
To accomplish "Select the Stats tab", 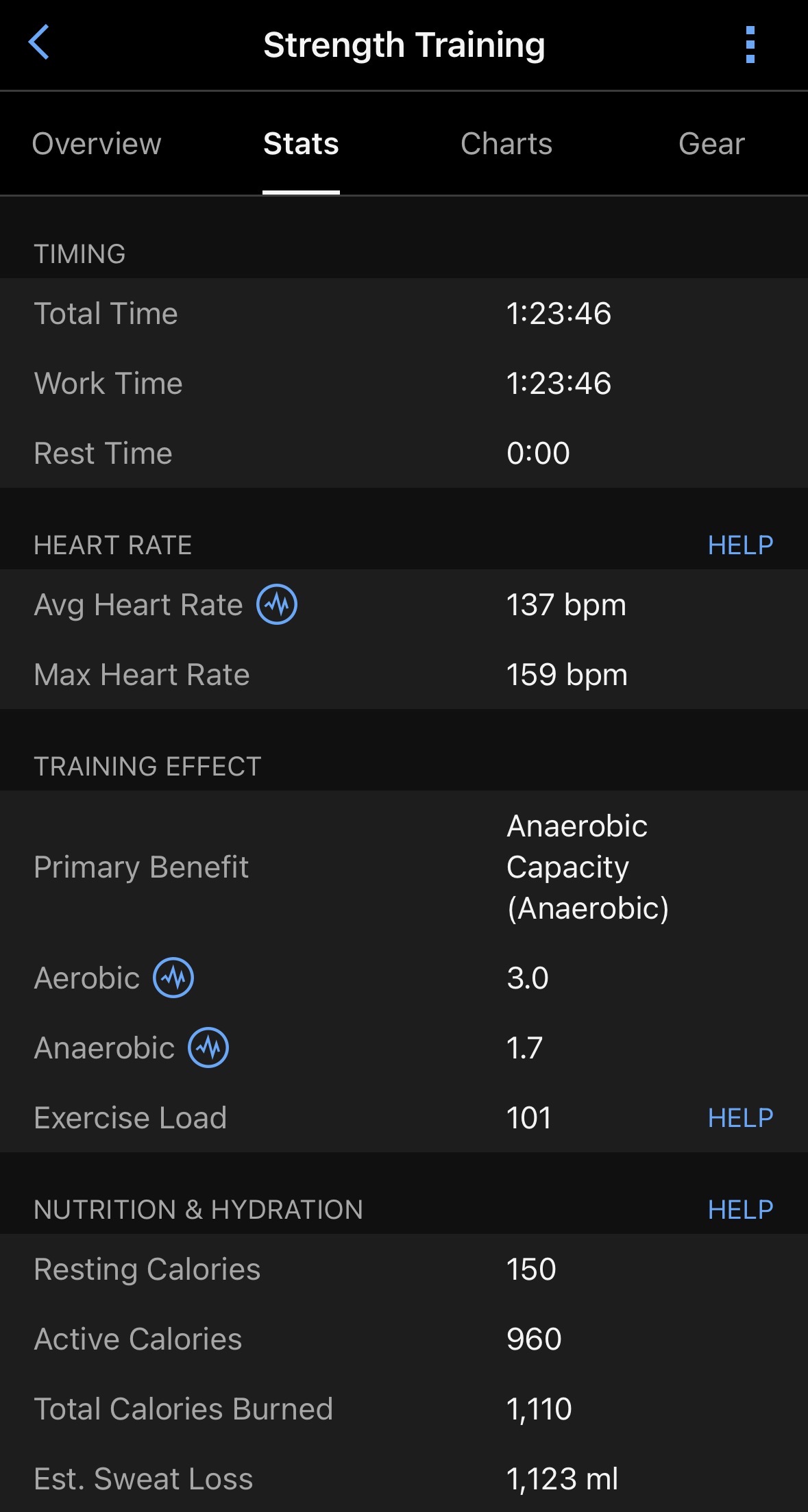I will pyautogui.click(x=301, y=144).
